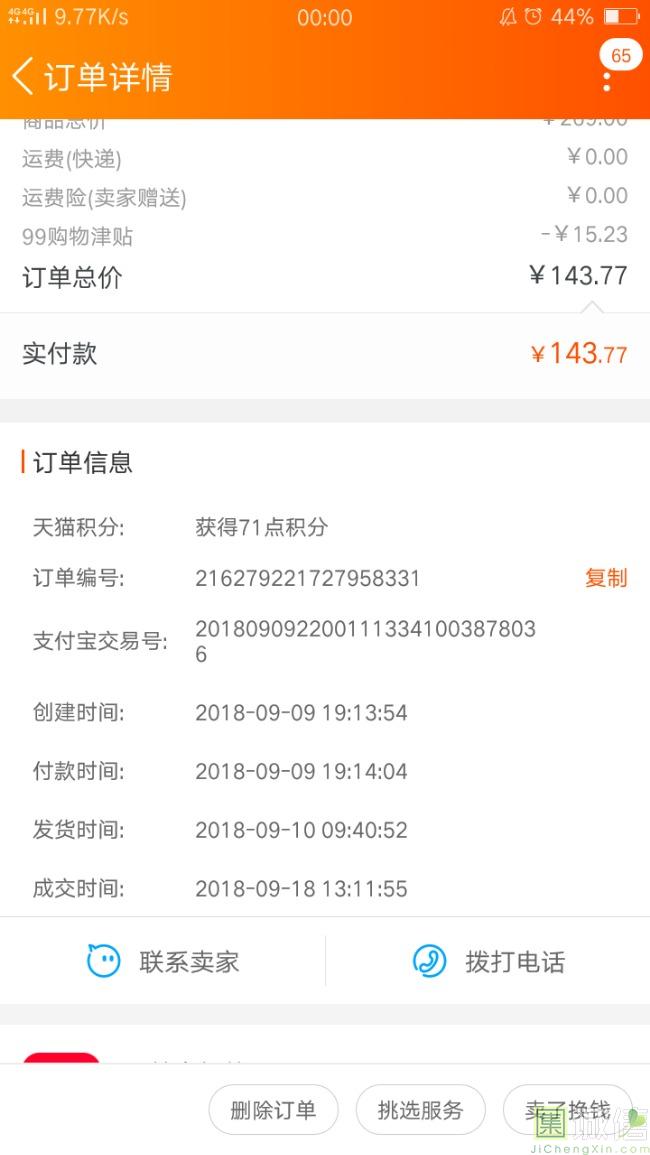Open the overflow menu with three dots
650x1155 pixels.
click(606, 78)
